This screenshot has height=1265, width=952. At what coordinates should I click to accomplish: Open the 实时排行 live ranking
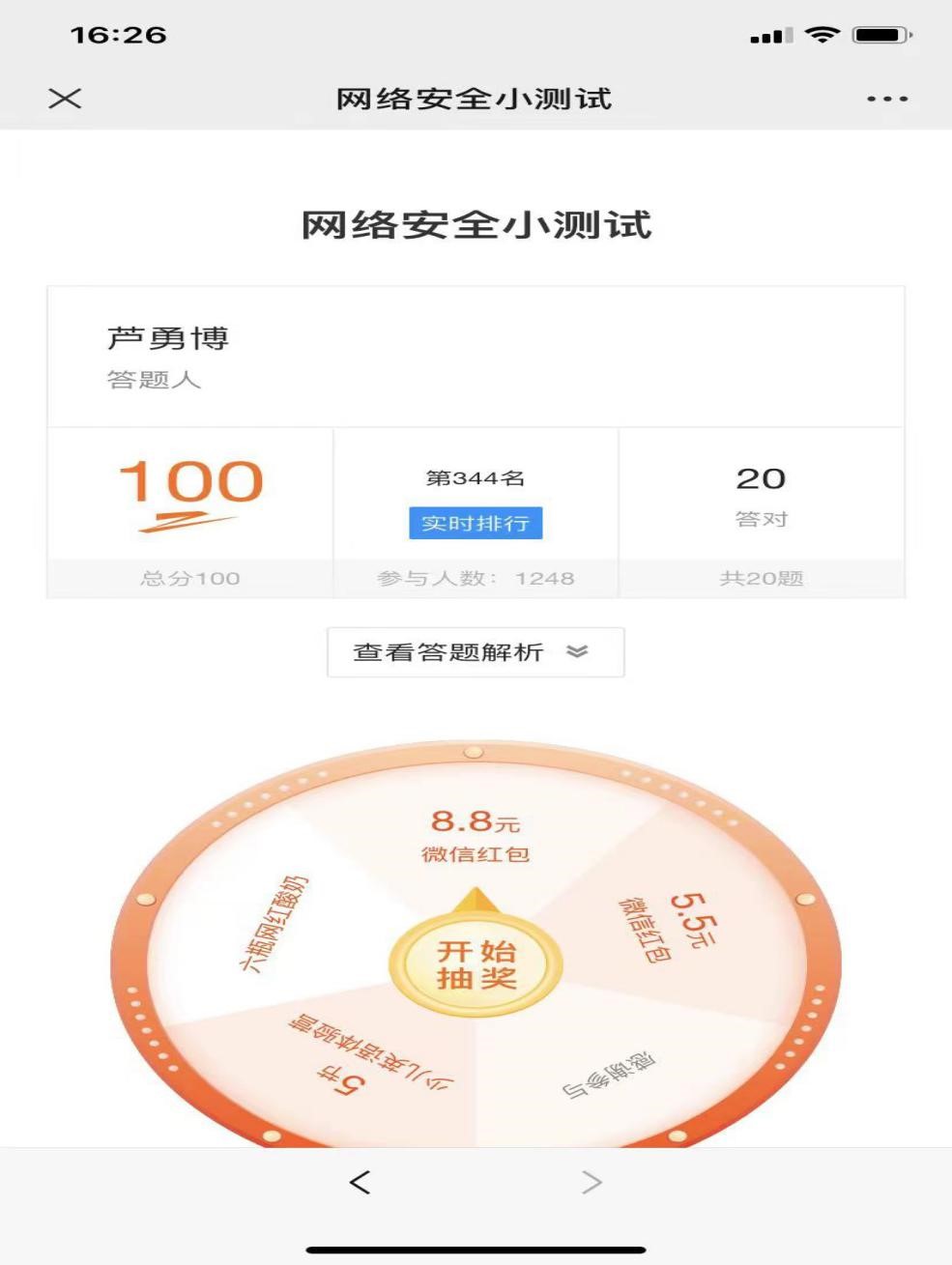click(x=475, y=523)
